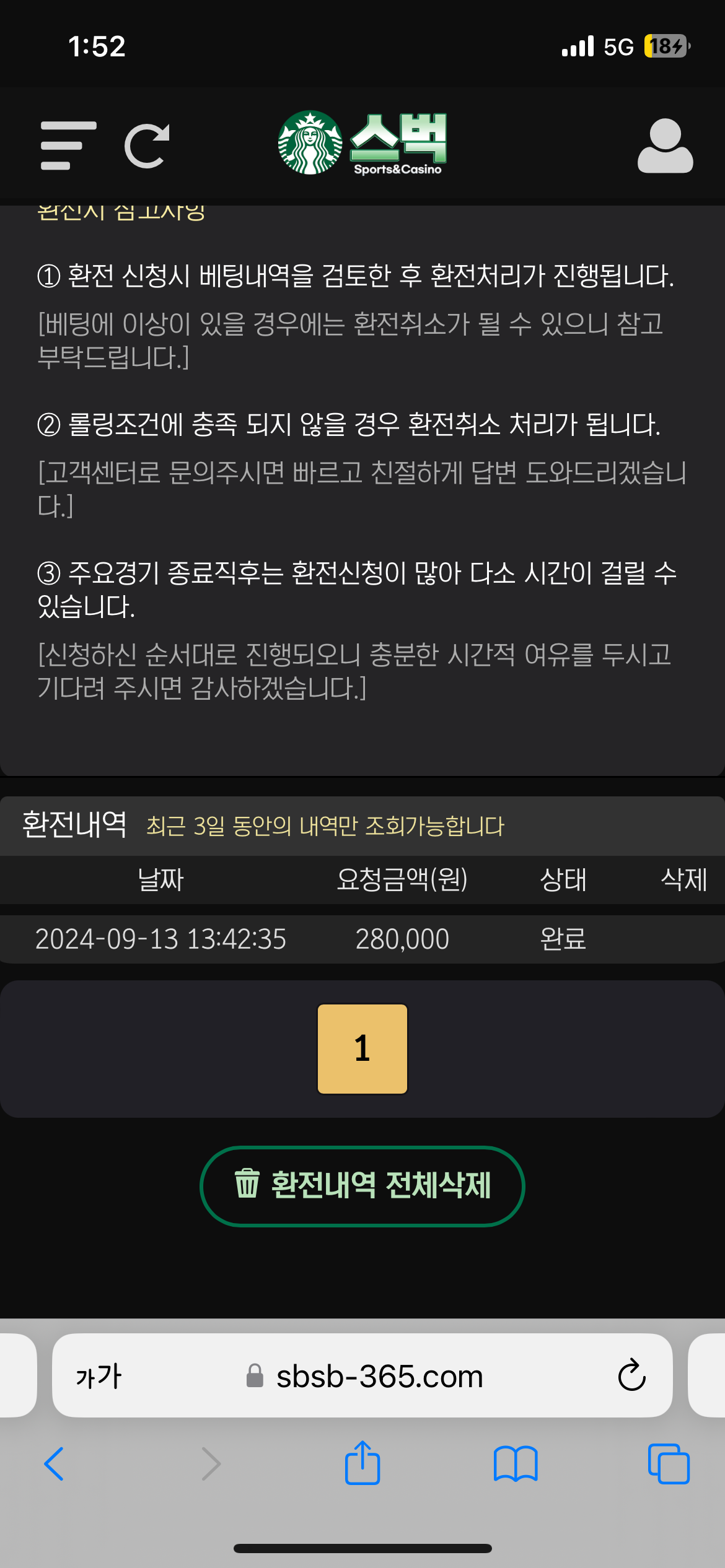The image size is (725, 1568).
Task: Reload the page in Safari
Action: click(x=631, y=1375)
